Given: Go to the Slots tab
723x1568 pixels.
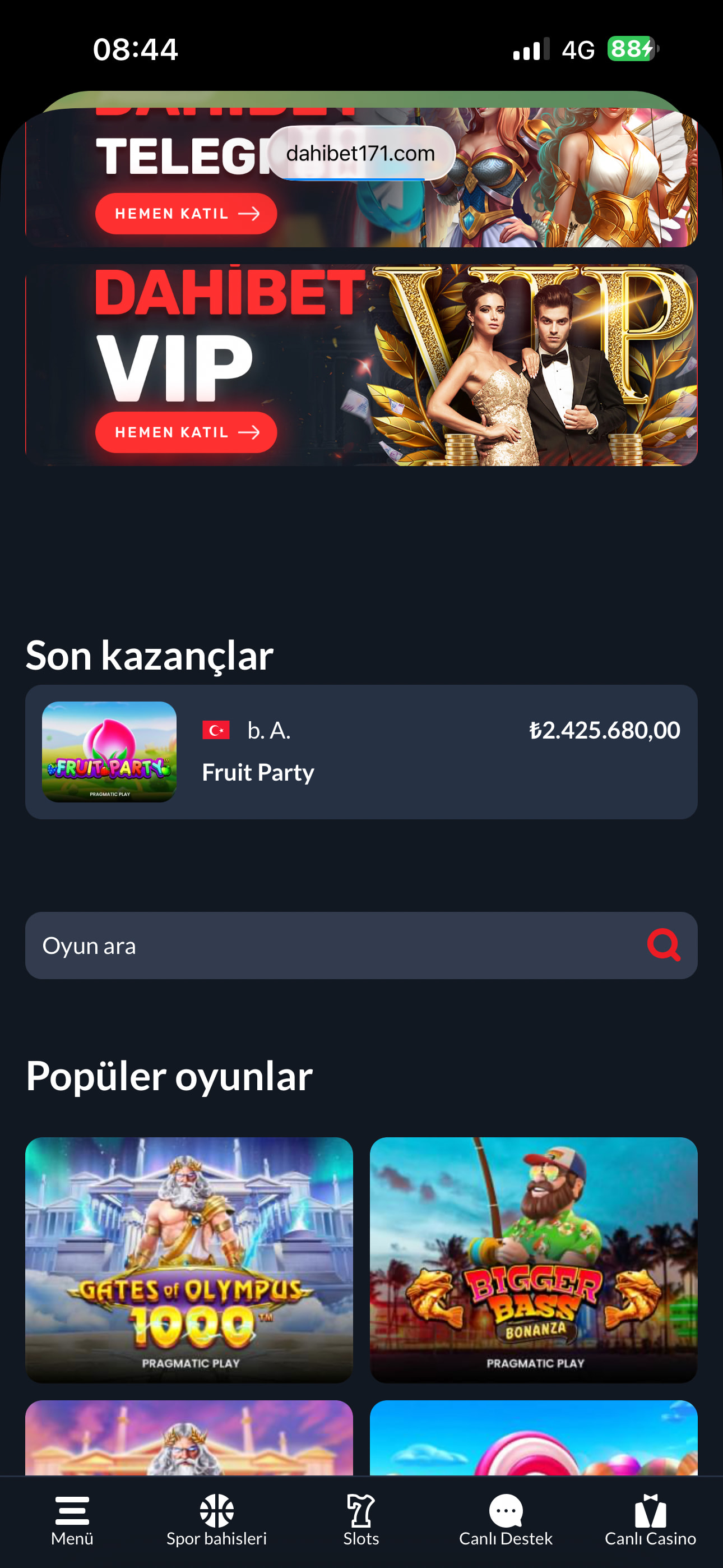Looking at the screenshot, I should (x=361, y=1520).
